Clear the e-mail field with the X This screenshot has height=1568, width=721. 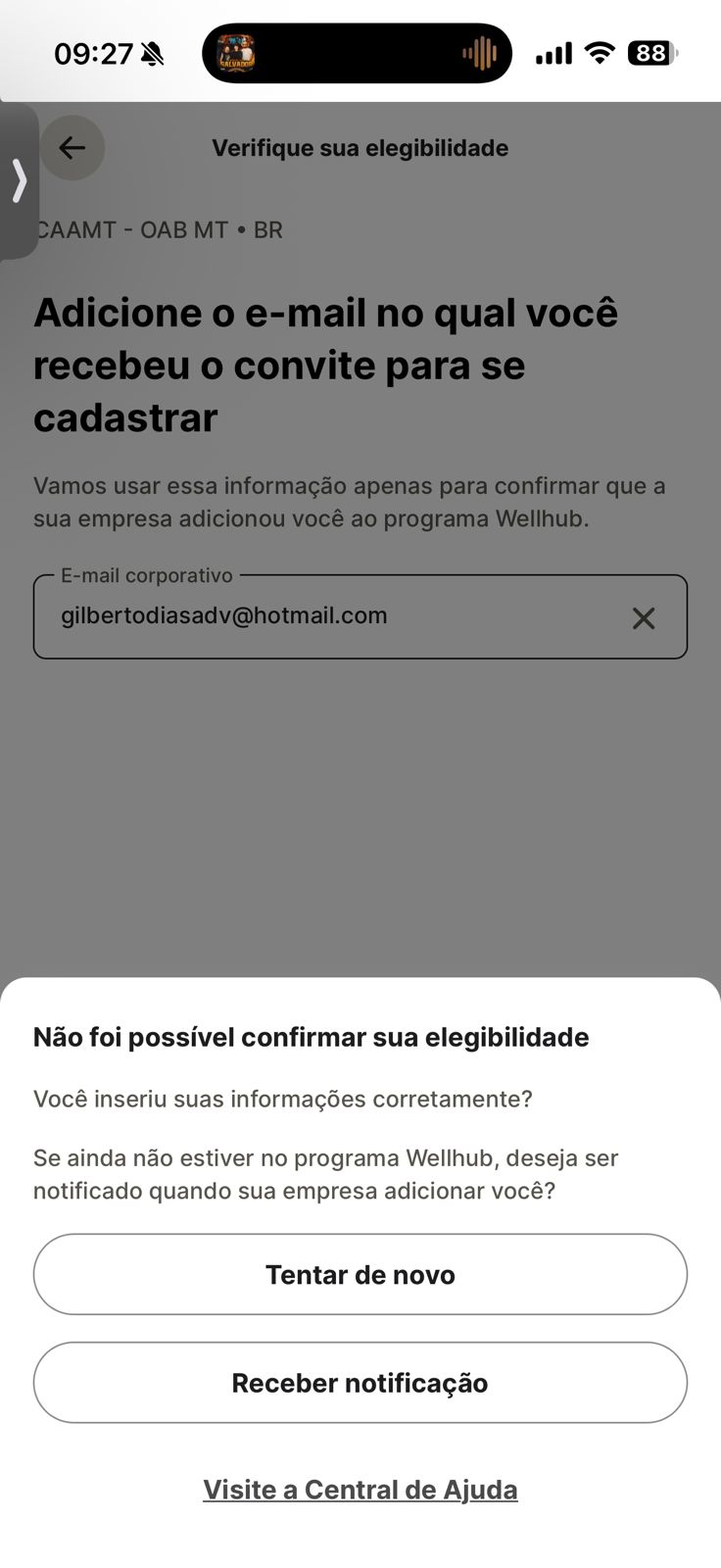click(644, 618)
